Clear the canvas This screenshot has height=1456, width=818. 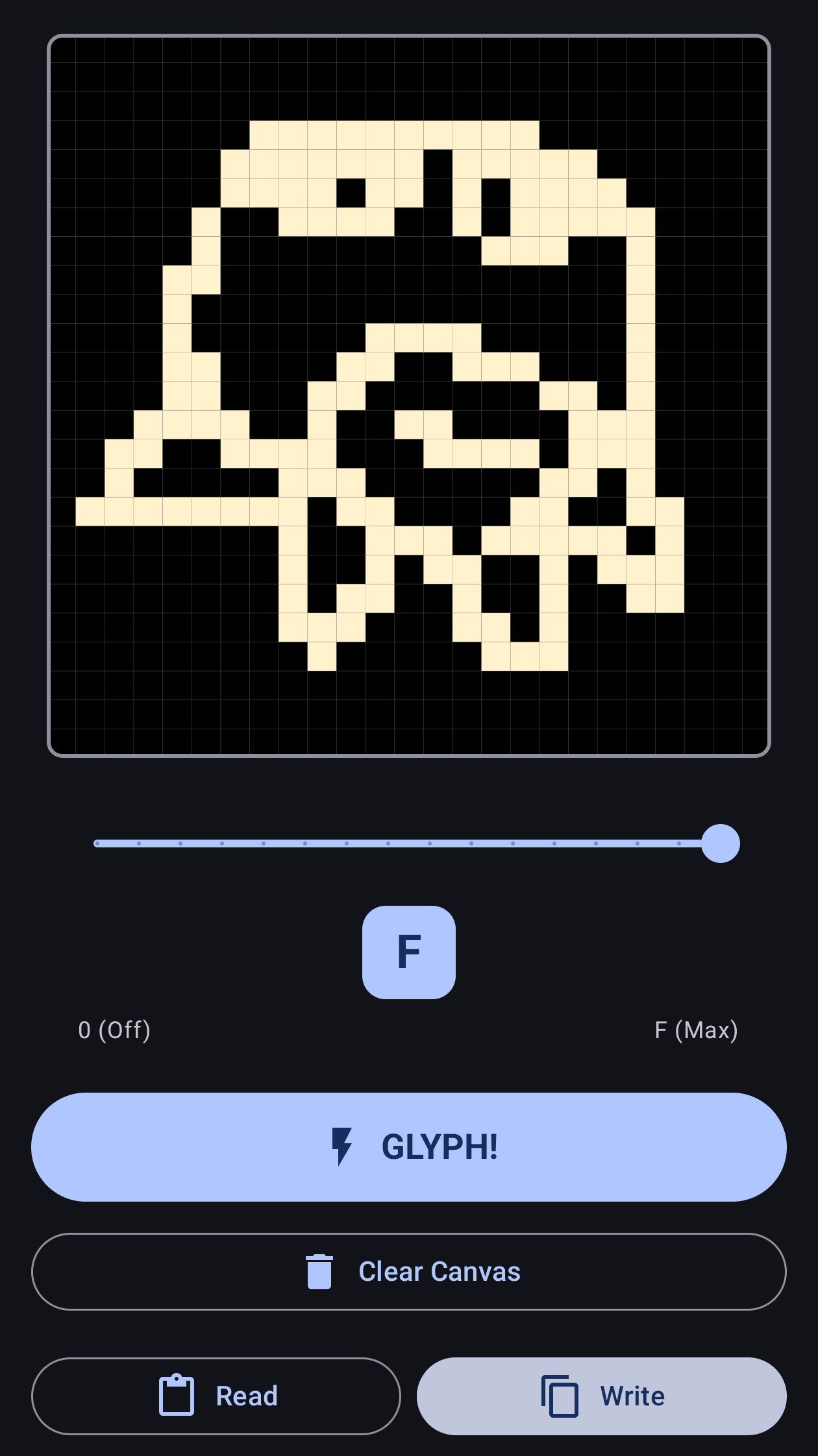tap(409, 1272)
